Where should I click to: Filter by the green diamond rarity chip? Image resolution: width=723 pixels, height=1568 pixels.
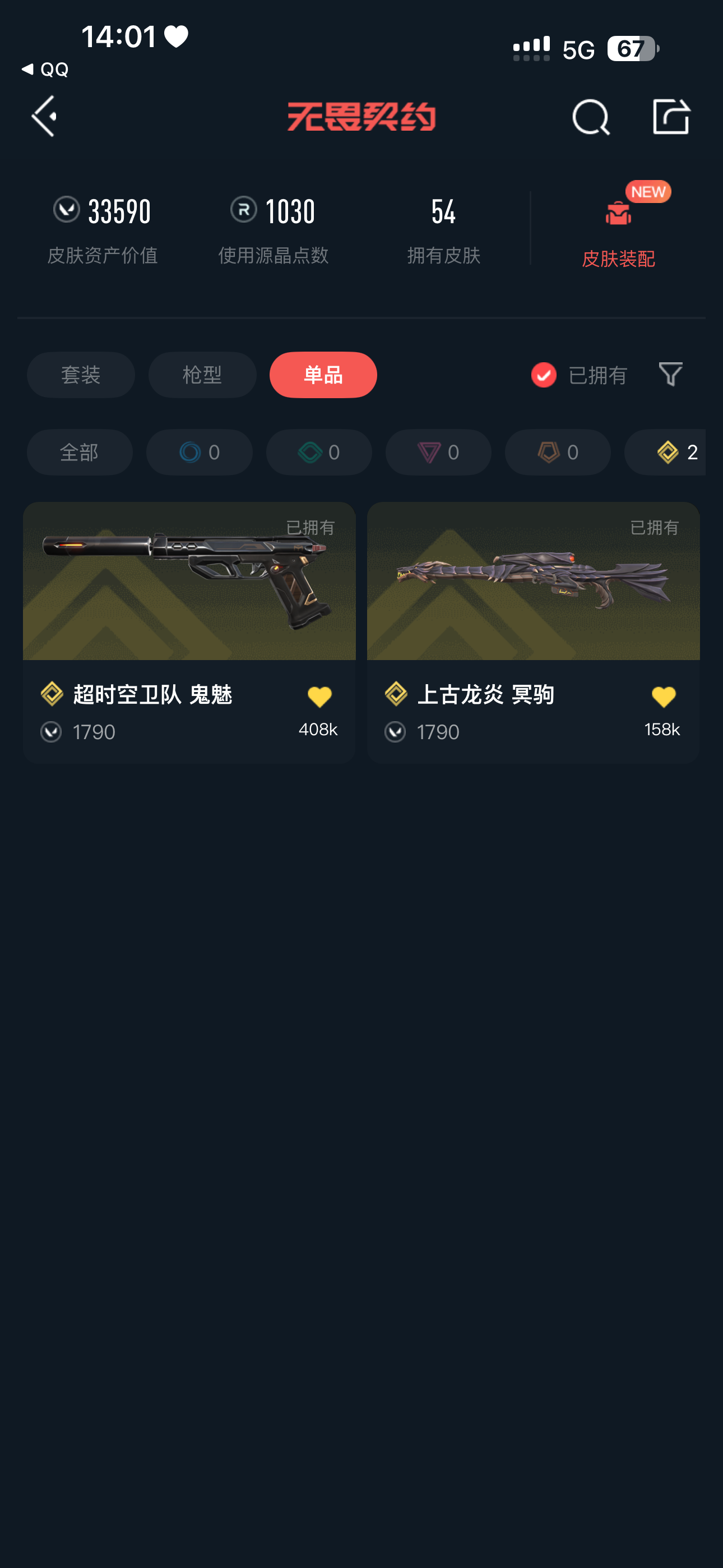click(x=319, y=452)
